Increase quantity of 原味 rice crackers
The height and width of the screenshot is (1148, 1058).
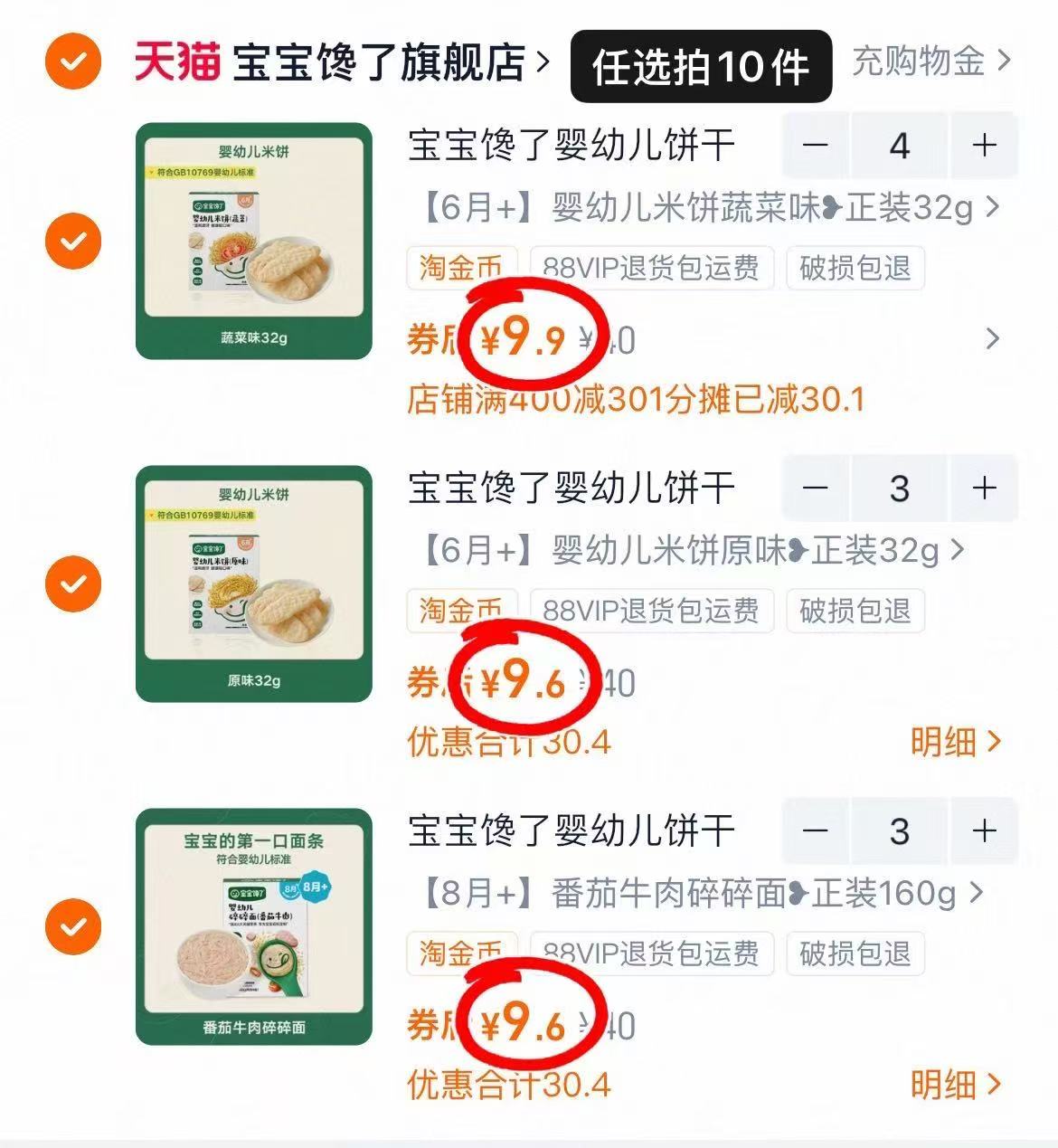tap(984, 489)
